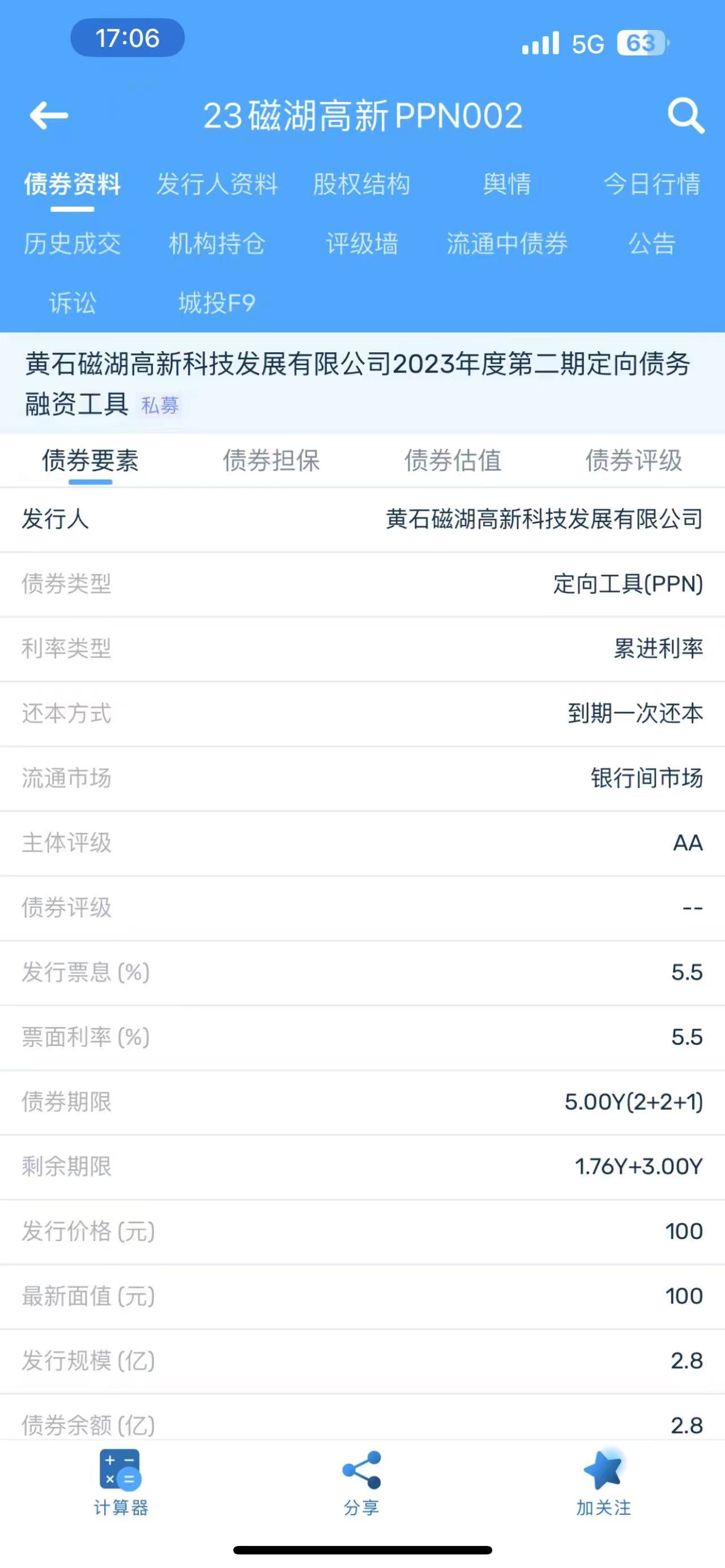View 流通中债券 tab
Image resolution: width=725 pixels, height=1568 pixels.
(x=506, y=243)
